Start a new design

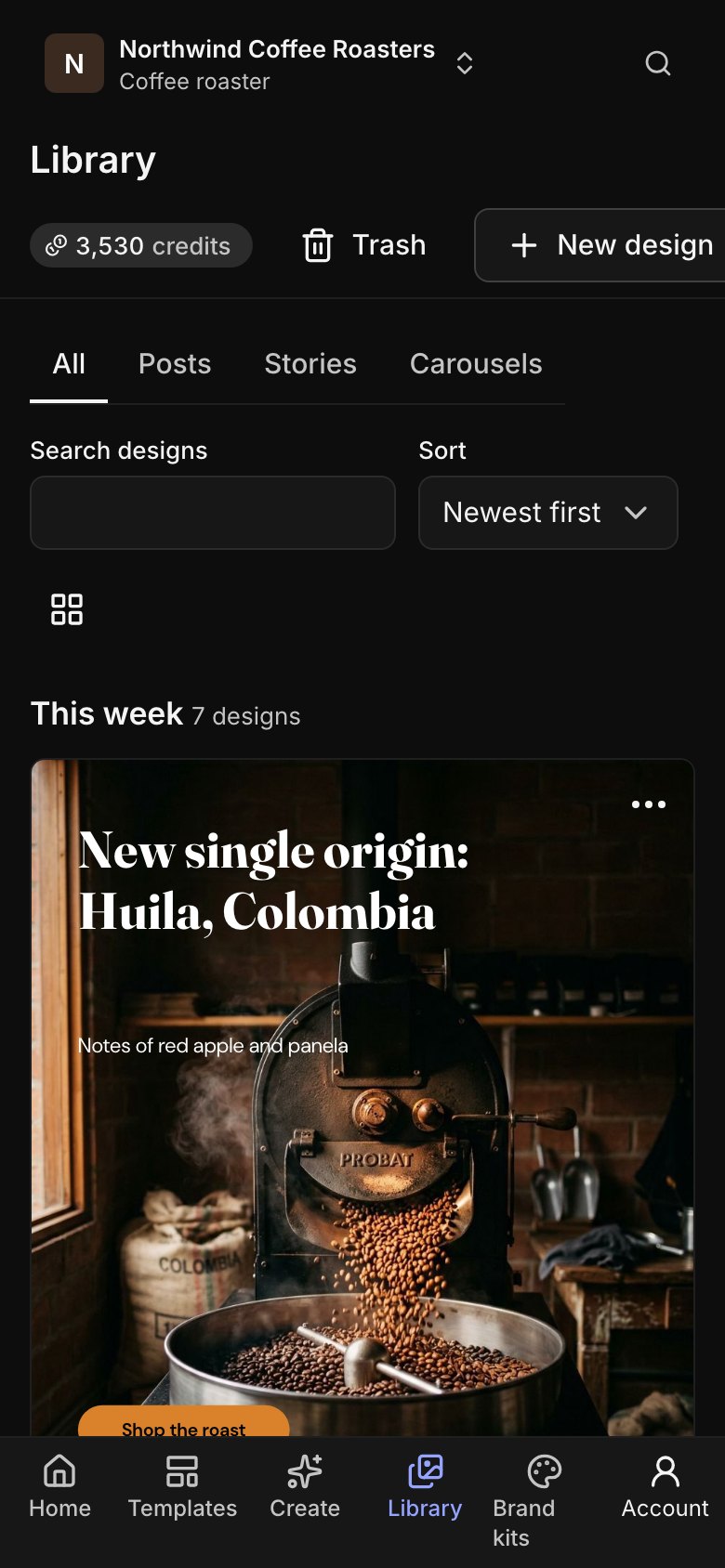[600, 245]
